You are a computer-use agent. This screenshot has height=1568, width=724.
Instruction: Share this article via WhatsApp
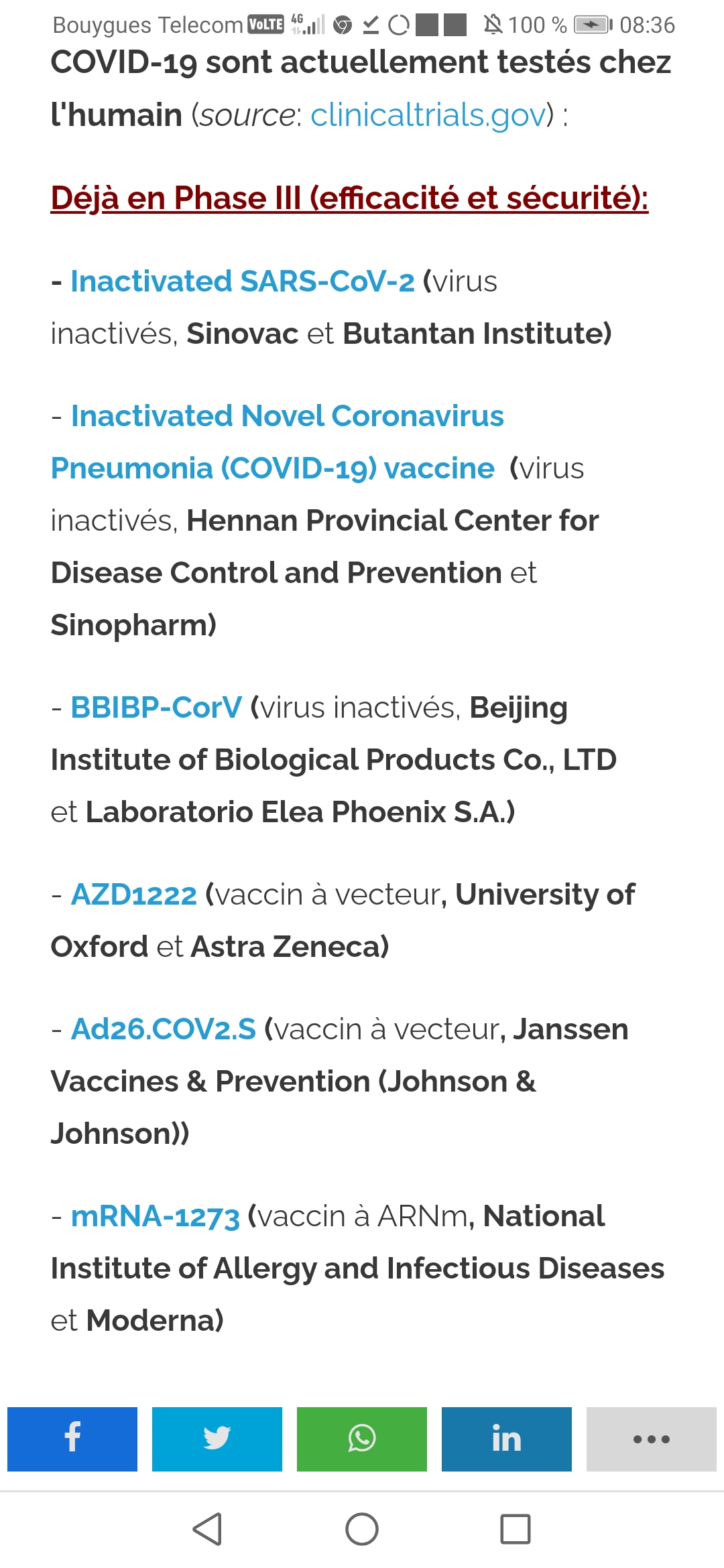pyautogui.click(x=362, y=1439)
